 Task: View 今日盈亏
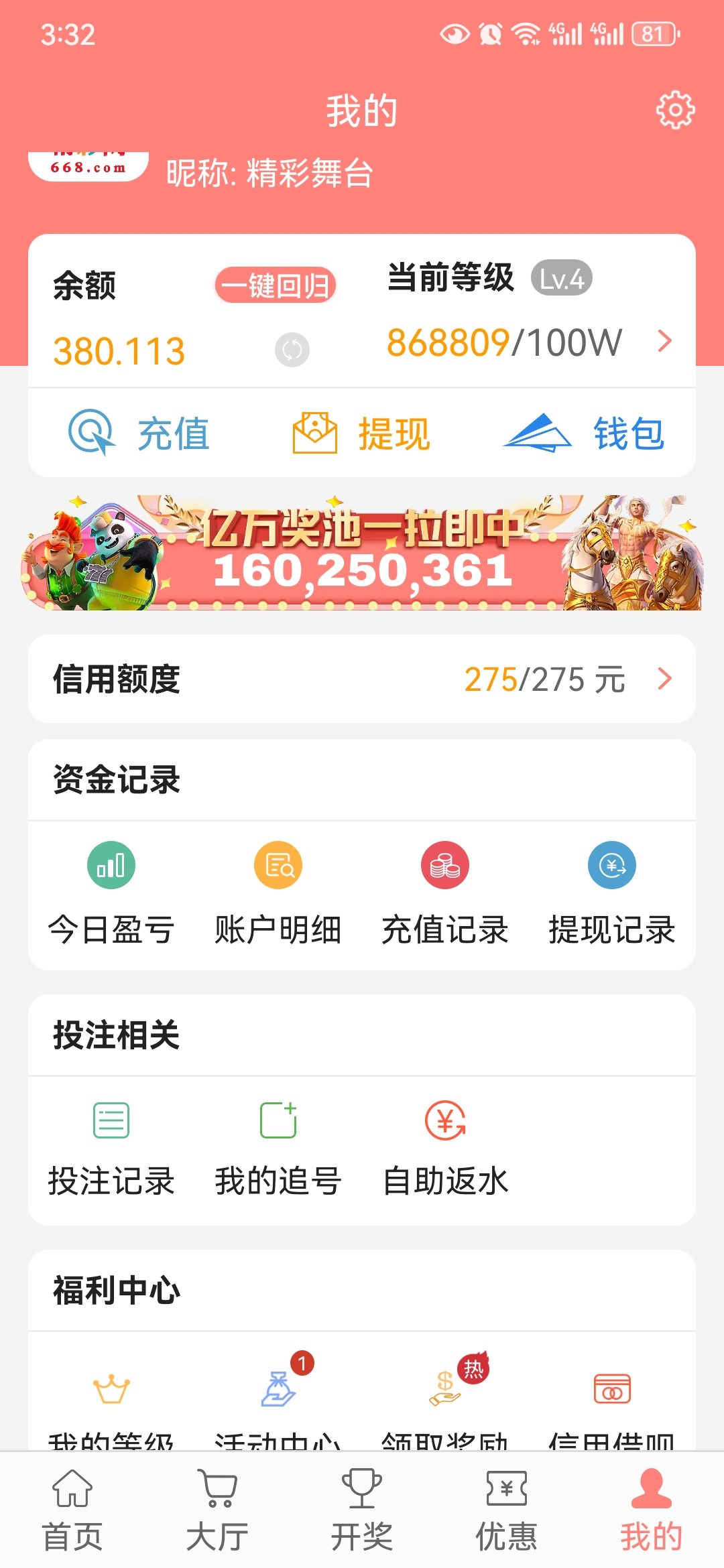pos(111,891)
